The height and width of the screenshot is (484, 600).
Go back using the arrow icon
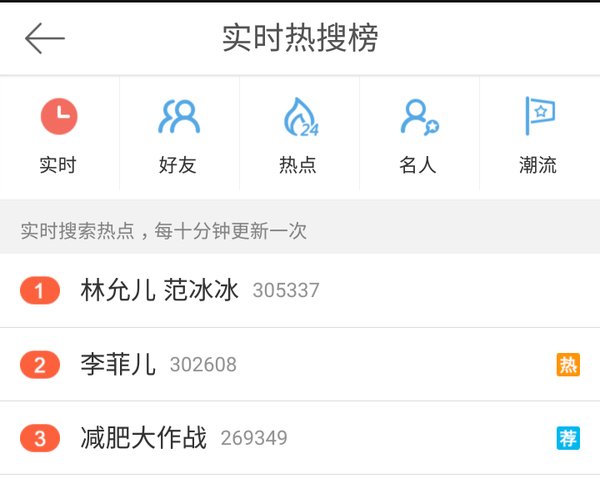tap(45, 39)
